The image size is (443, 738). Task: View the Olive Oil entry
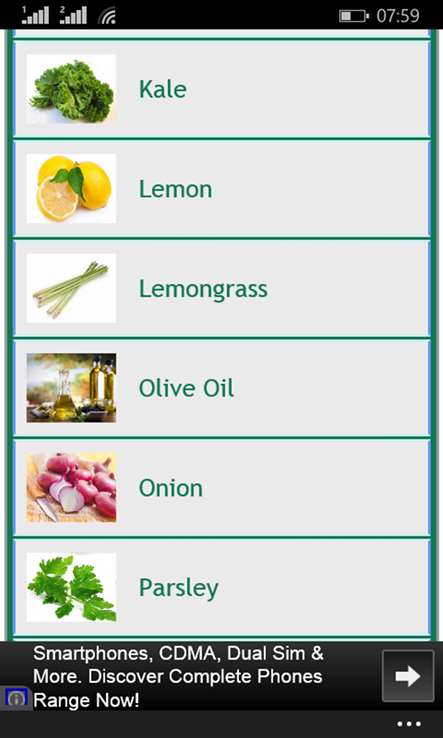click(222, 388)
